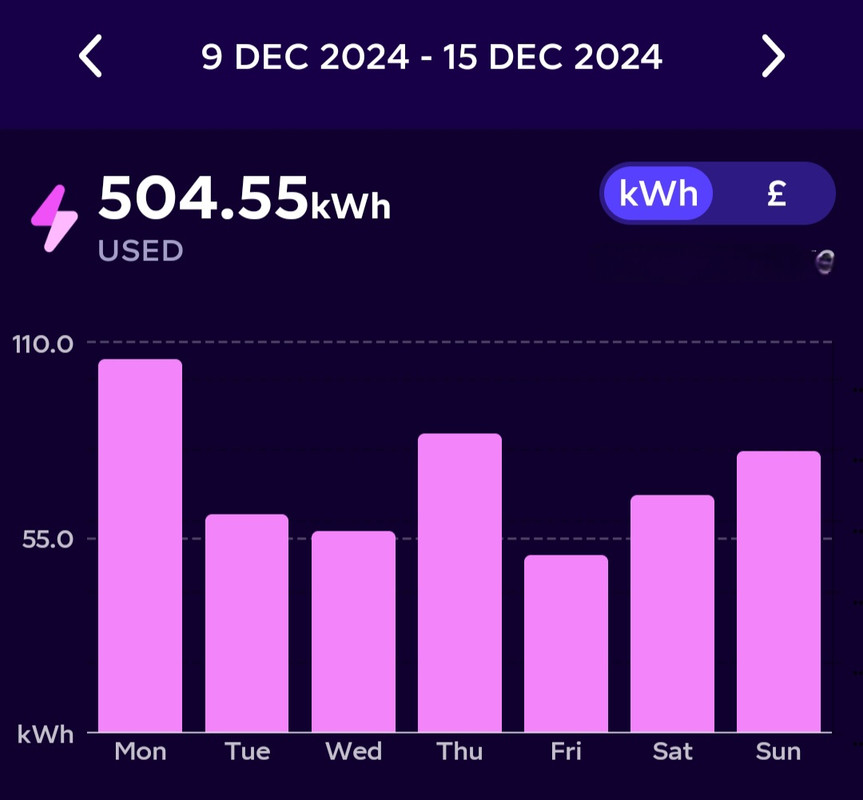Switch usage view to pounds
Image resolution: width=863 pixels, height=800 pixels.
777,193
